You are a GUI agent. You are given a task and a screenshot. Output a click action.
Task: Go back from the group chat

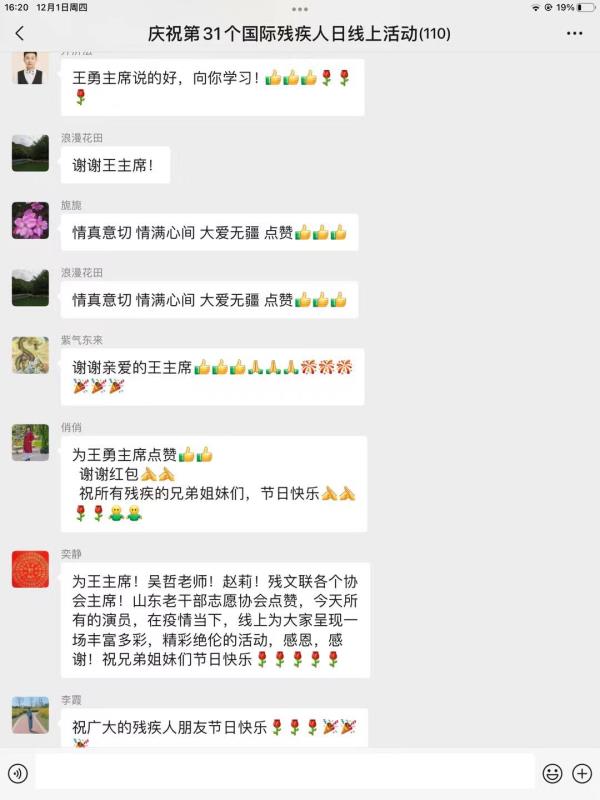point(19,33)
